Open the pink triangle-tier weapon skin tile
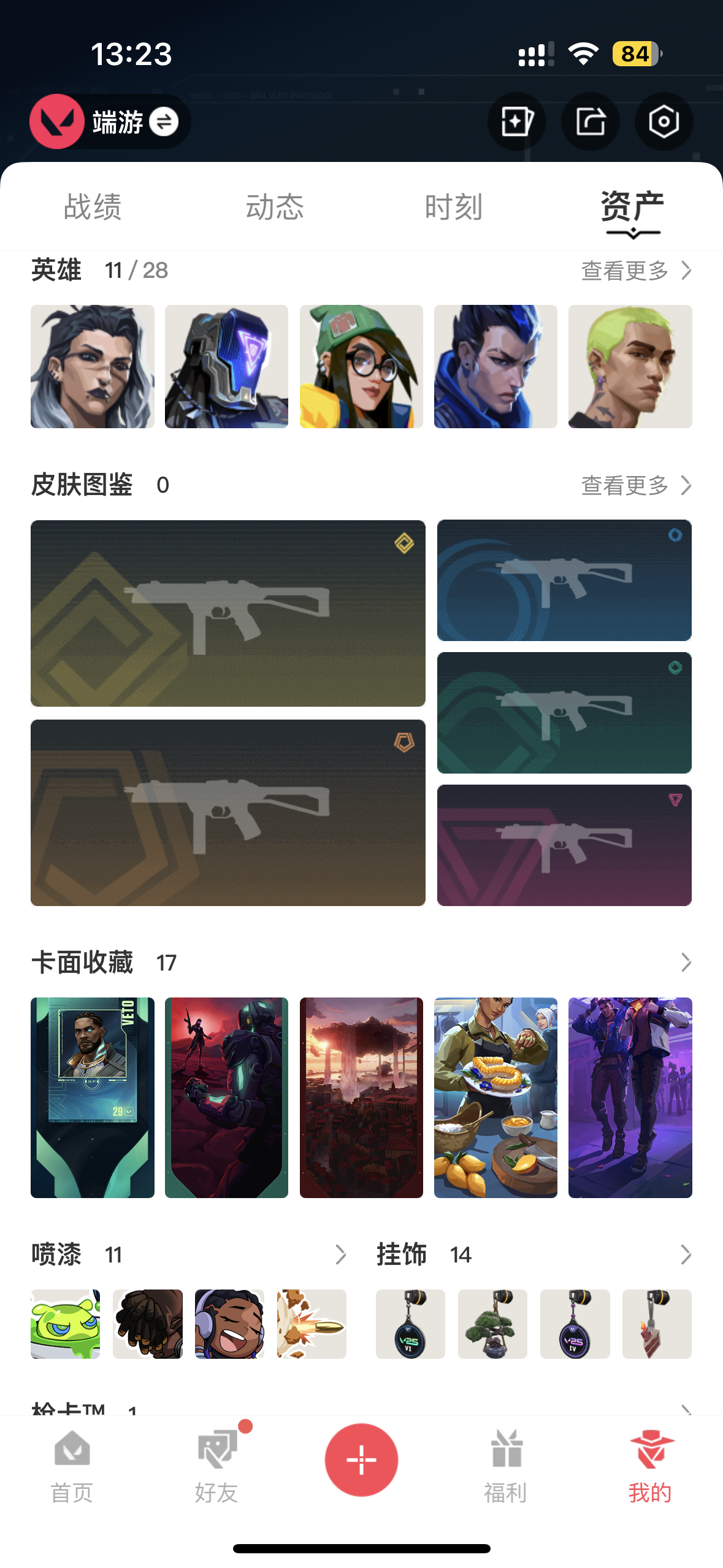Viewport: 723px width, 1568px height. pyautogui.click(x=564, y=845)
